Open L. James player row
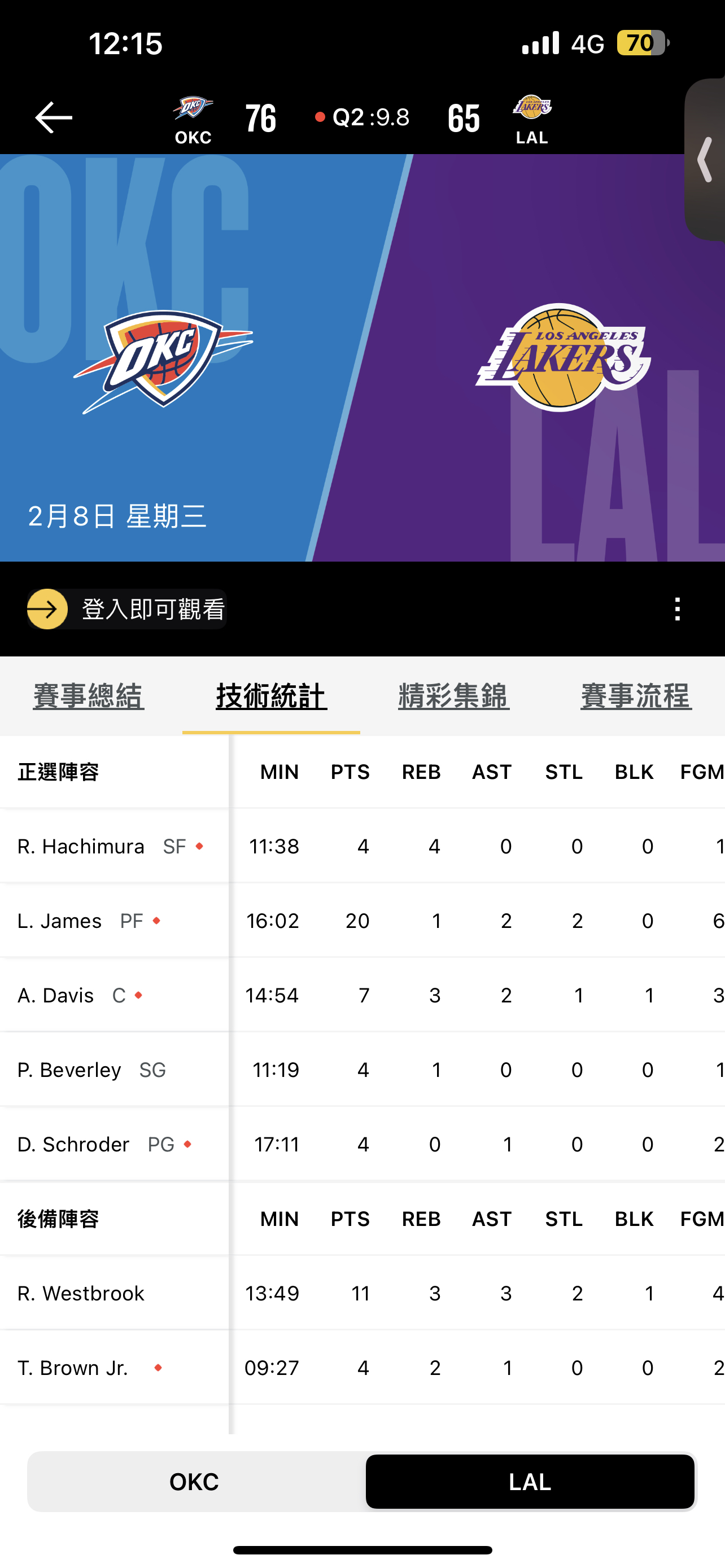This screenshot has height=1568, width=725. point(60,921)
